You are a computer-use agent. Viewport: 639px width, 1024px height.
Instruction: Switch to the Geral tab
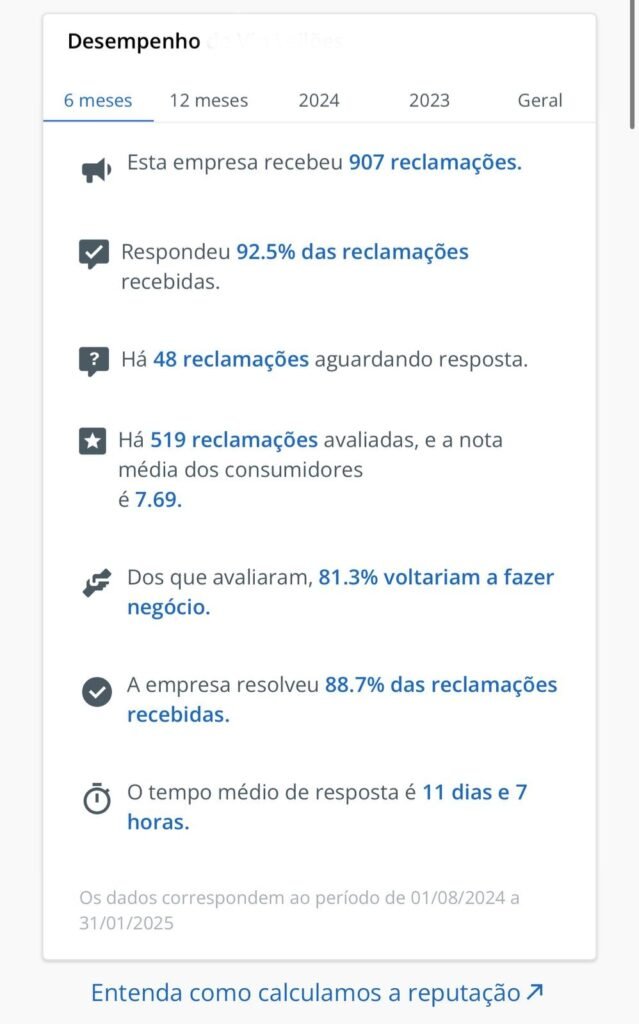coord(540,100)
